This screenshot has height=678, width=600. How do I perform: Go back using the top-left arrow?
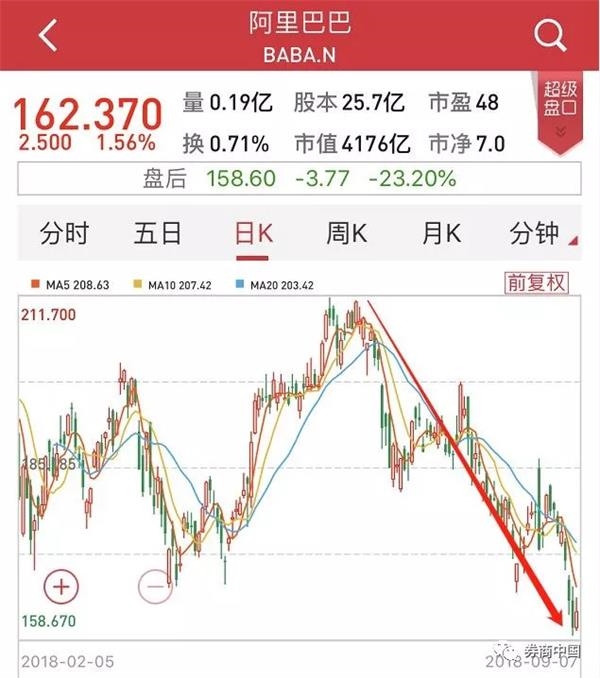pos(47,37)
